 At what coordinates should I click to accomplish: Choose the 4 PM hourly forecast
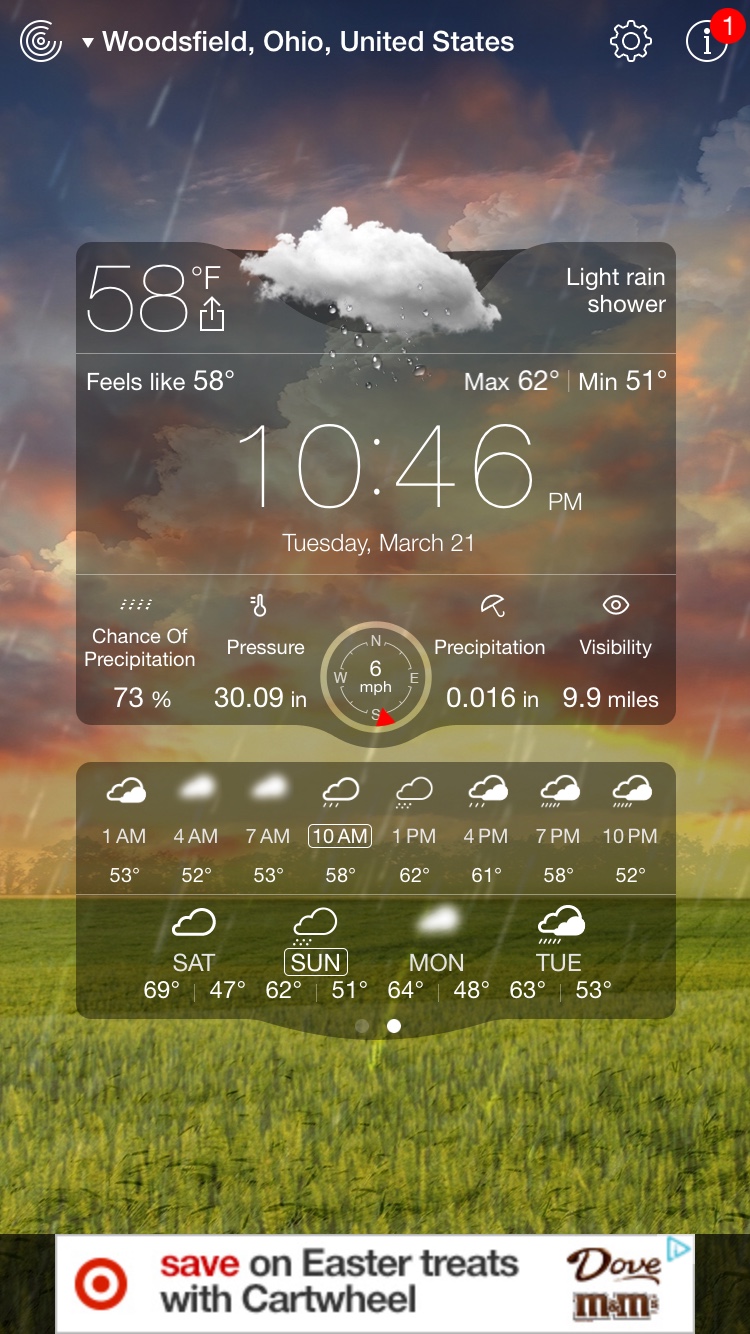tap(486, 836)
